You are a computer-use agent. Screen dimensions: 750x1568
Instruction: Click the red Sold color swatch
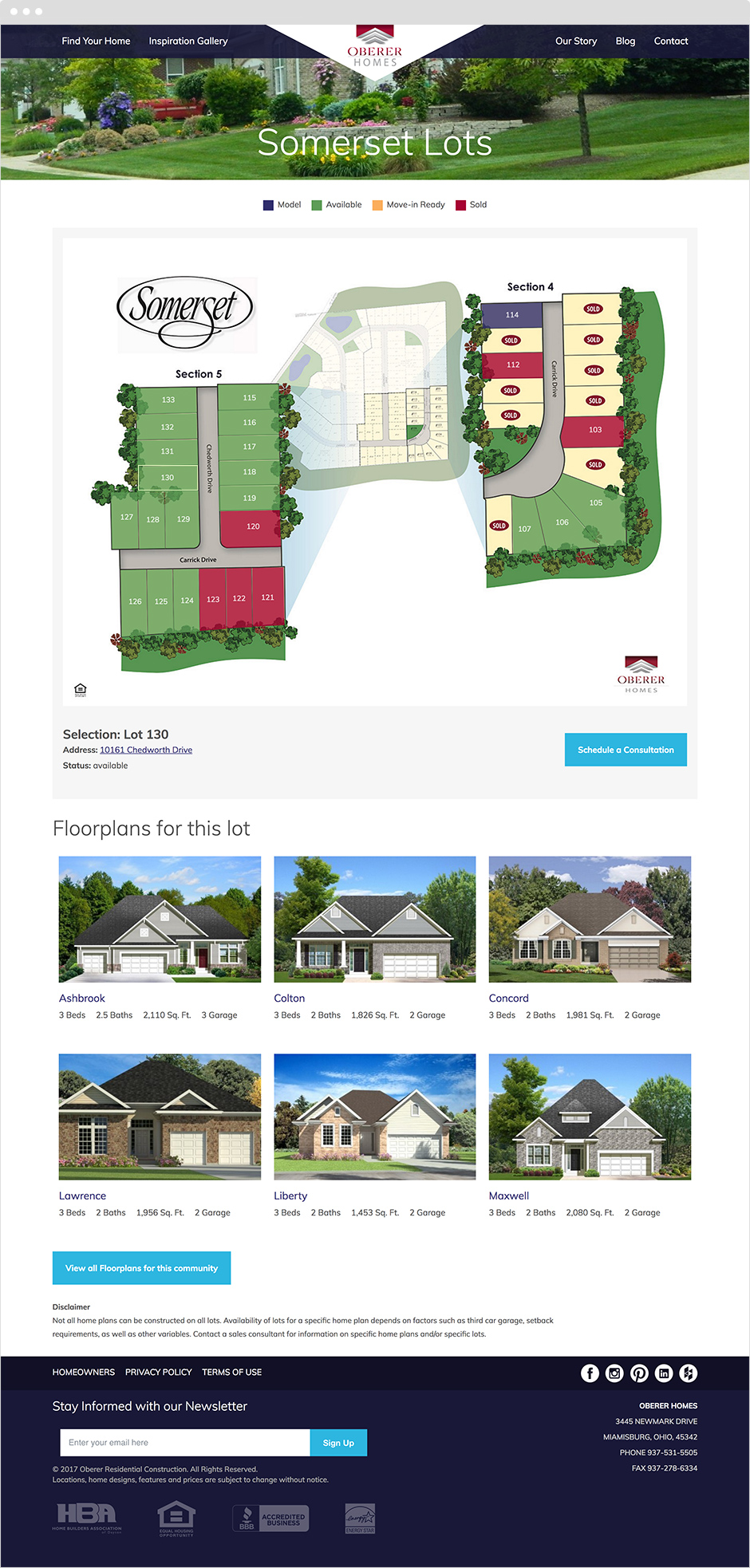pyautogui.click(x=460, y=204)
